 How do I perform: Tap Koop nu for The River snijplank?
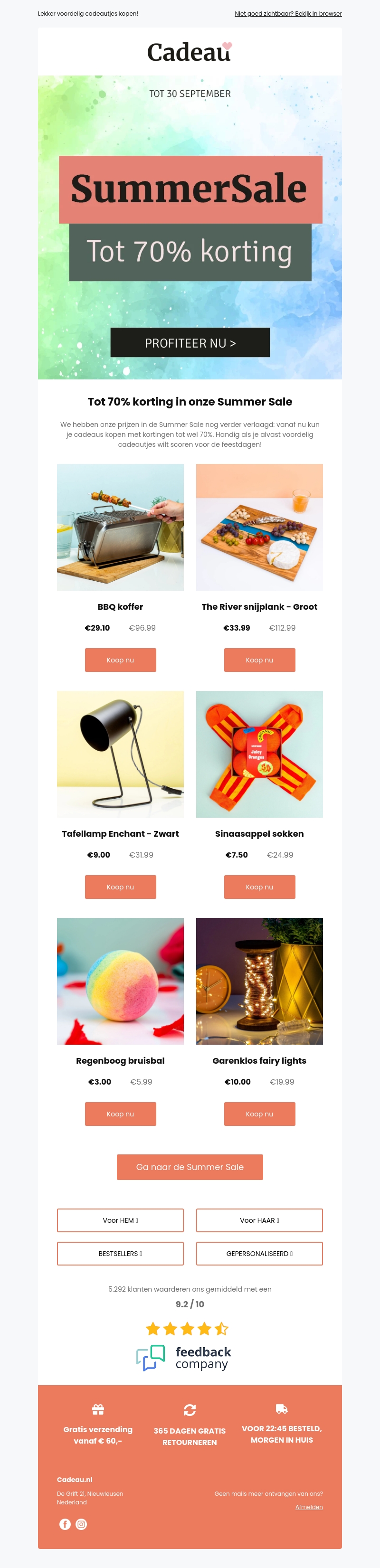[x=259, y=660]
